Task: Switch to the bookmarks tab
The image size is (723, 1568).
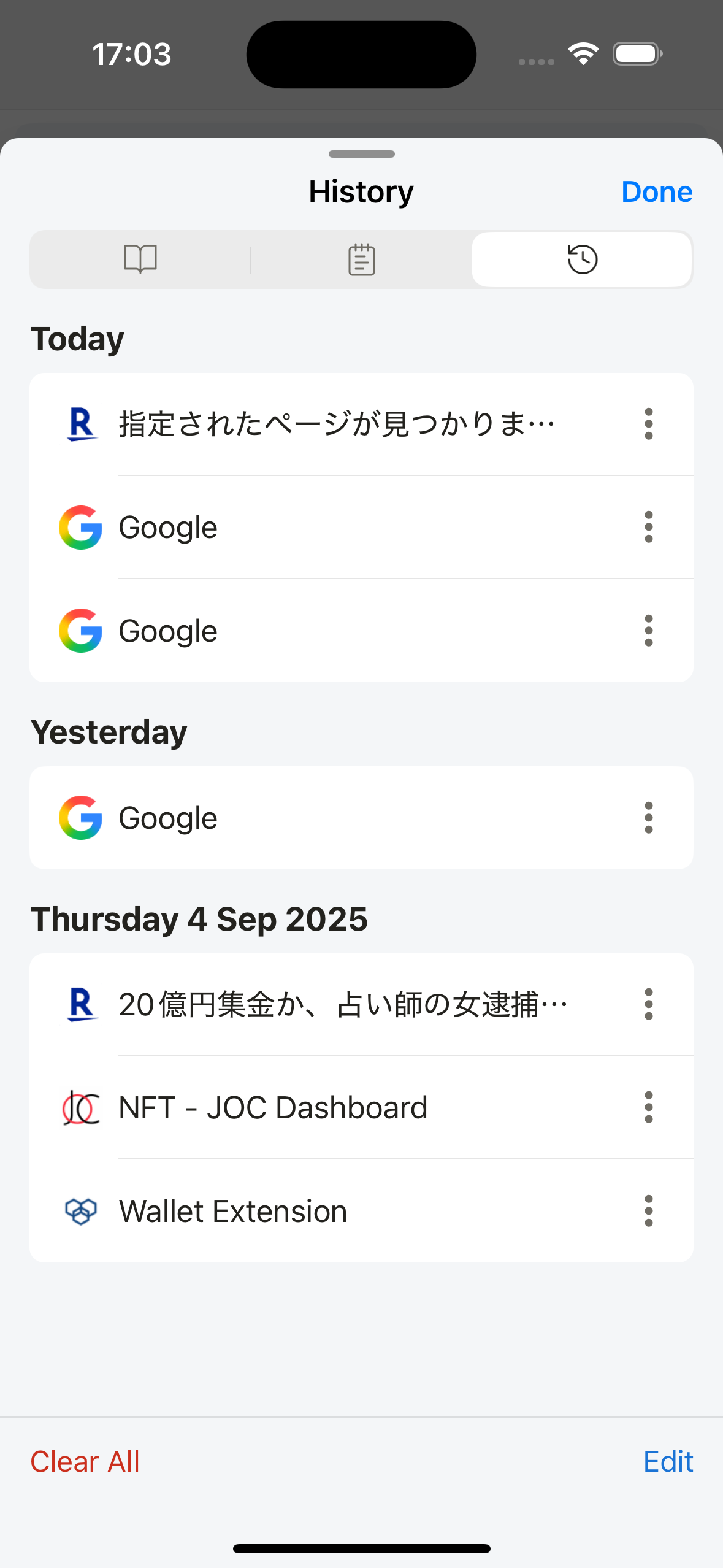Action: point(140,259)
